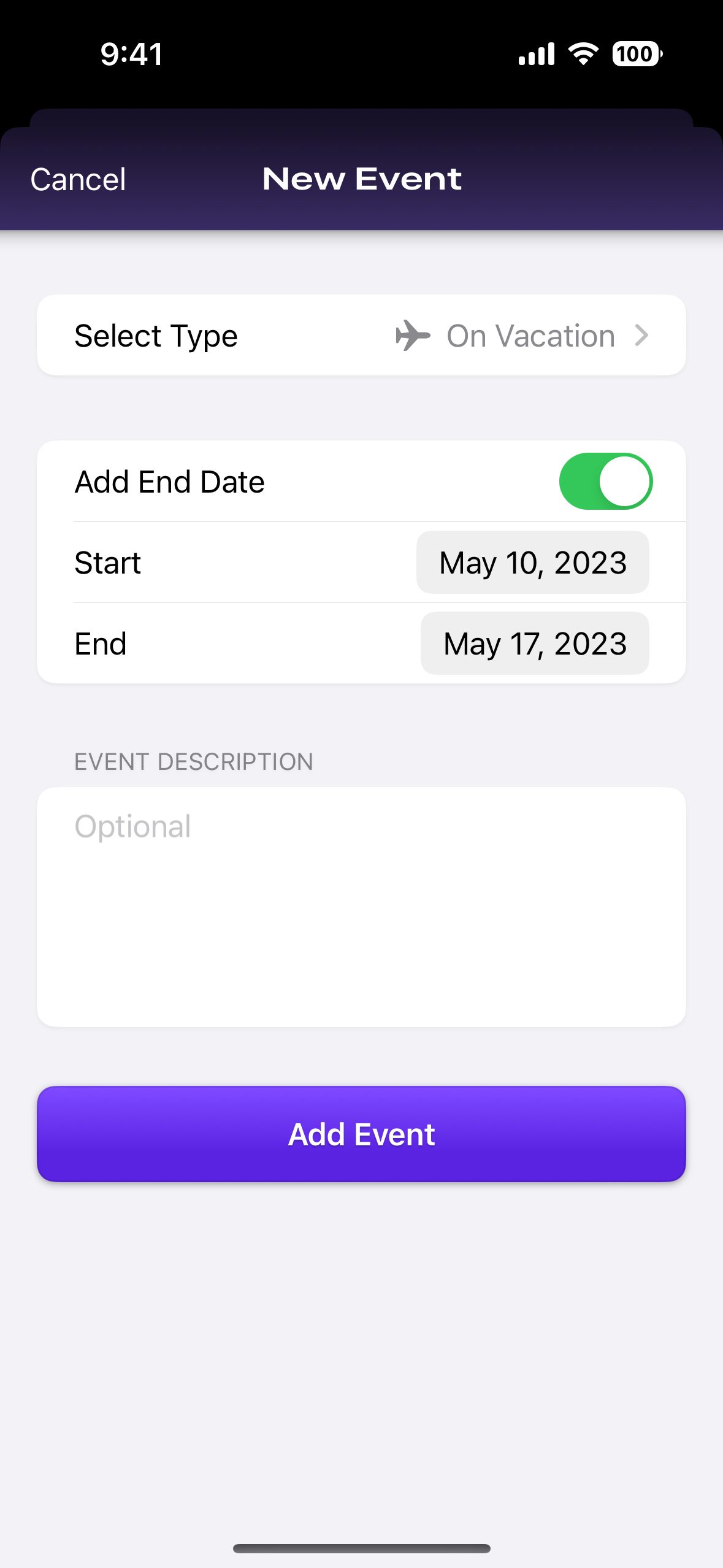The width and height of the screenshot is (723, 1568).
Task: Change the end date May 17, 2023
Action: coord(534,644)
